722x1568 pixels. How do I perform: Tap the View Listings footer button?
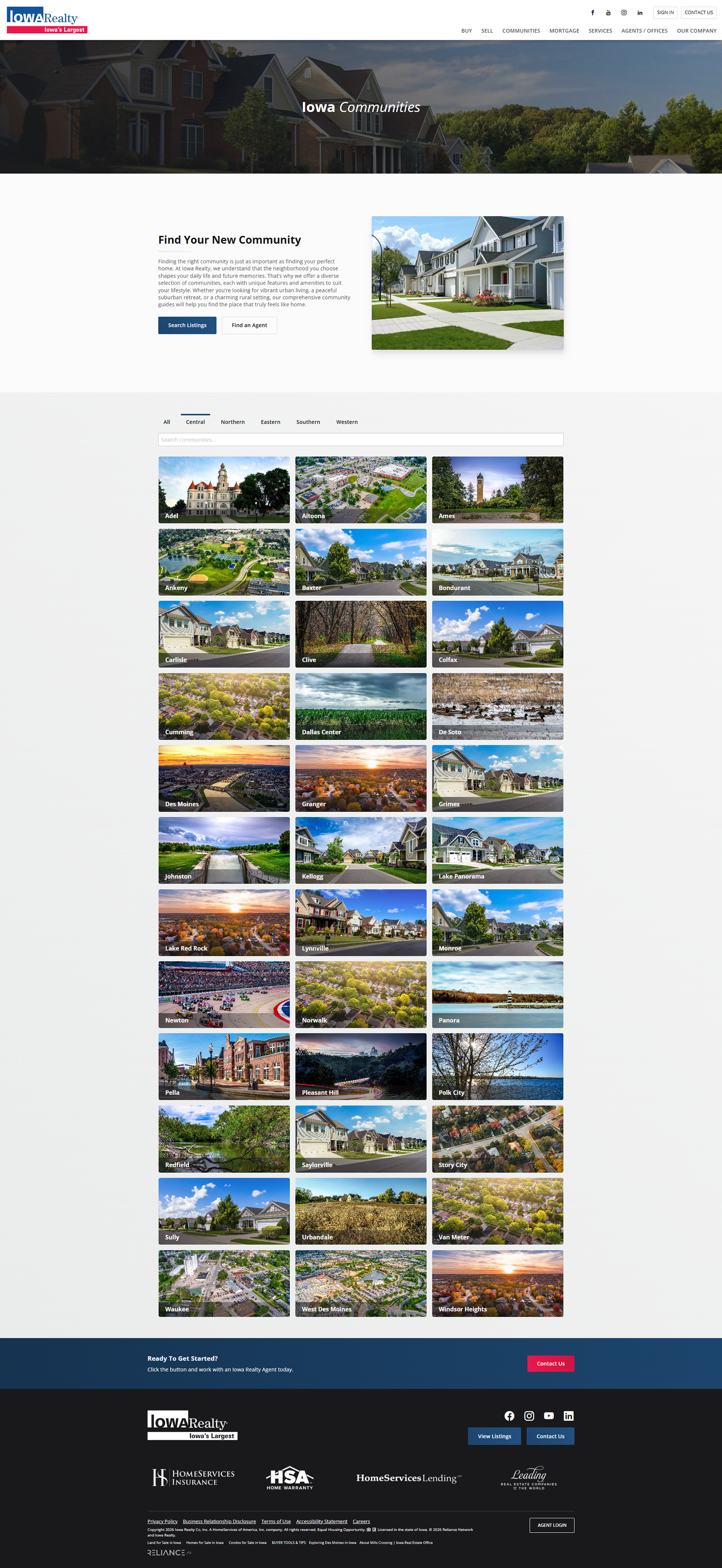pyautogui.click(x=494, y=1436)
